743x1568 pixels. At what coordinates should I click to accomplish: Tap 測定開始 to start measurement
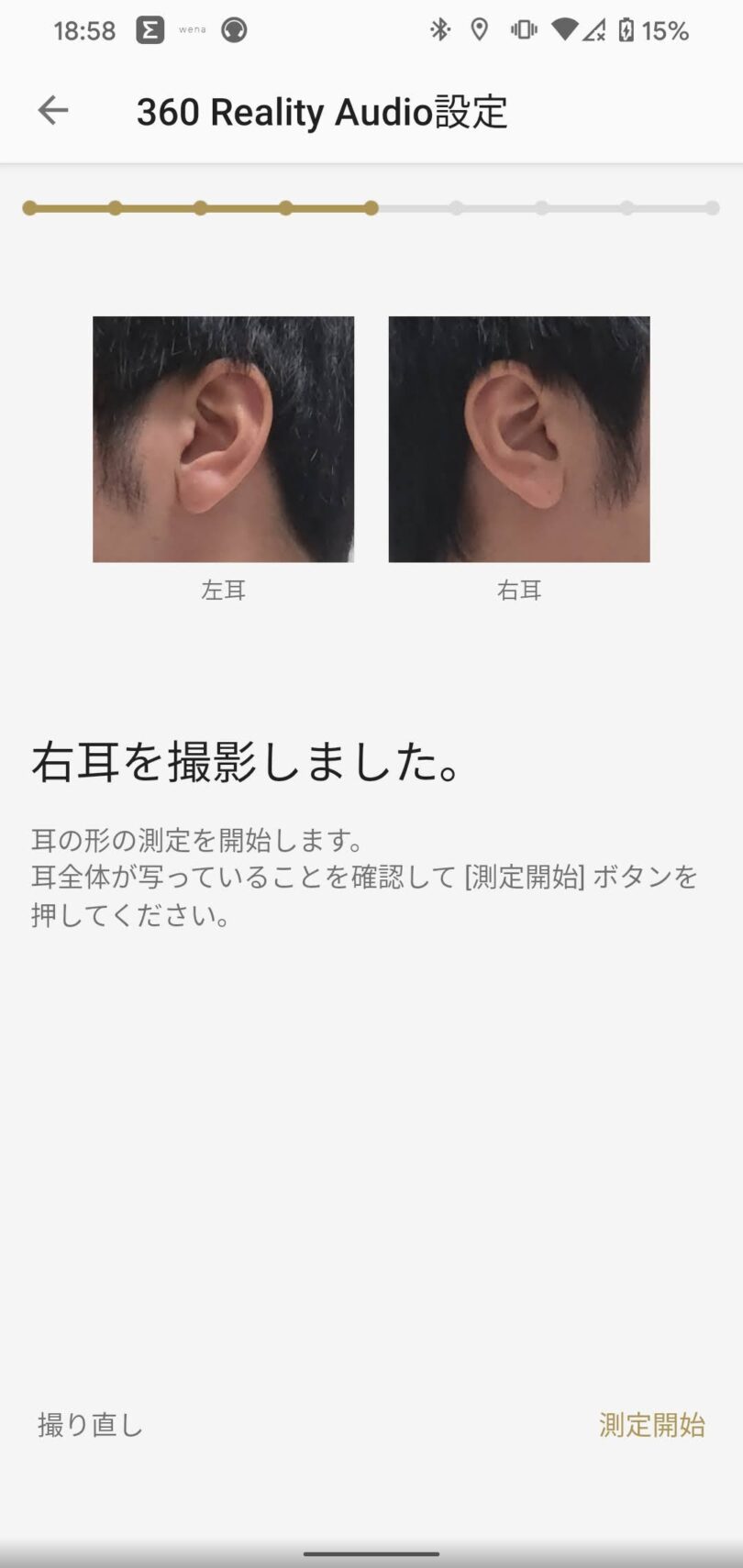point(652,1425)
